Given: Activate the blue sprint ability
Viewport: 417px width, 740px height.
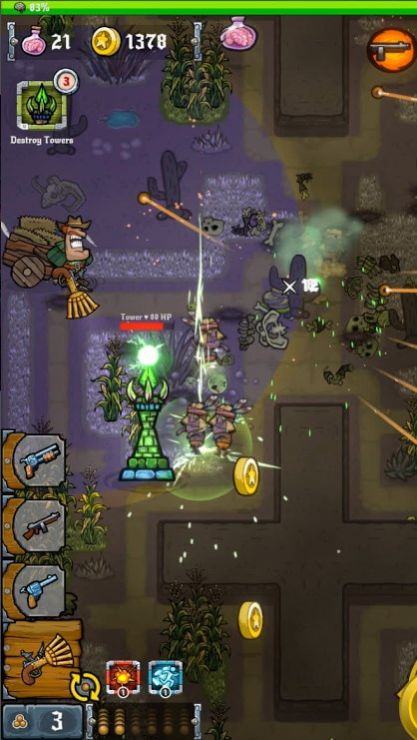Looking at the screenshot, I should click(165, 678).
